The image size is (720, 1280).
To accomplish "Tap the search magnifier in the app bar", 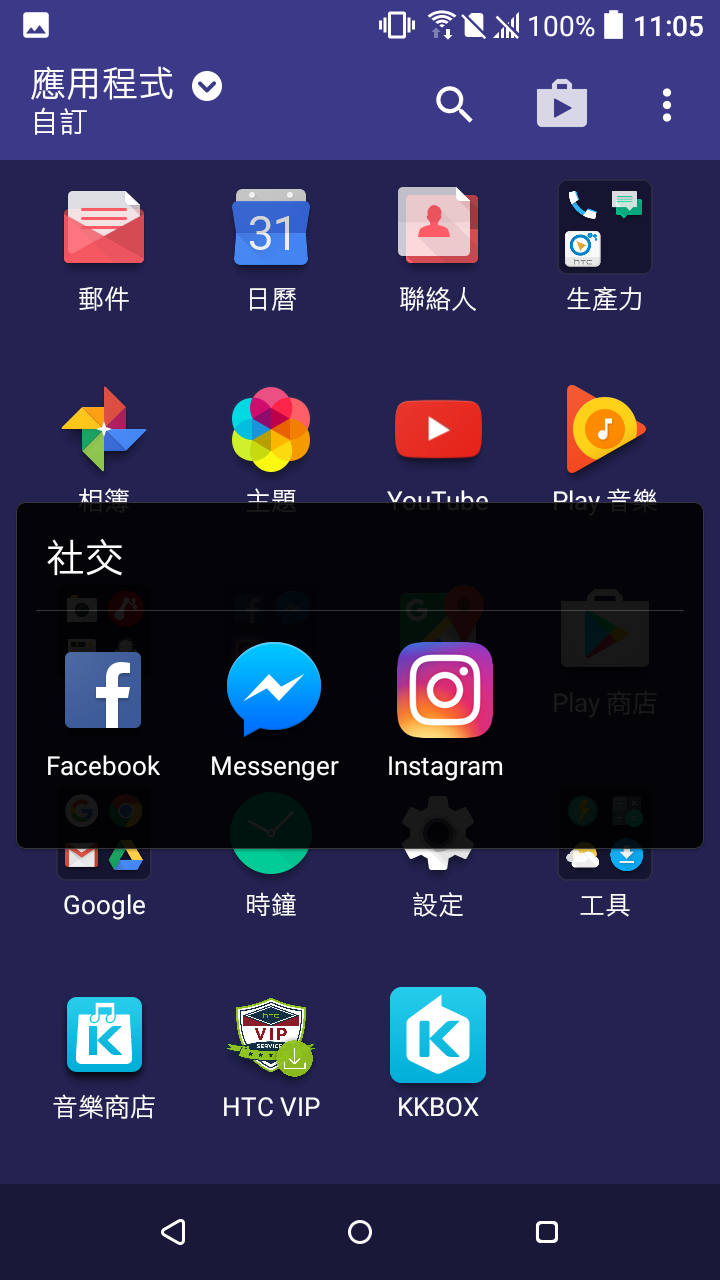I will [454, 104].
